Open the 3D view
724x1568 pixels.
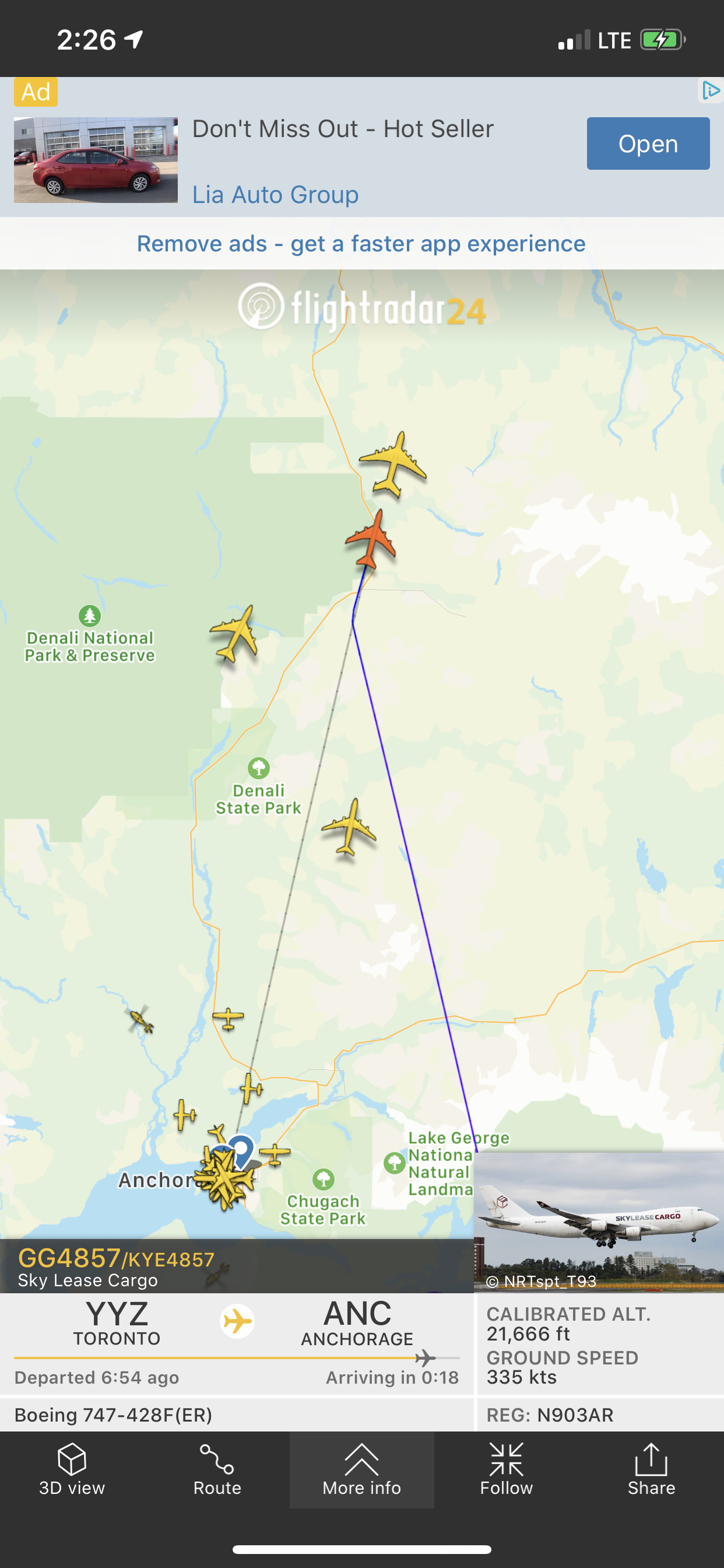(x=72, y=1469)
